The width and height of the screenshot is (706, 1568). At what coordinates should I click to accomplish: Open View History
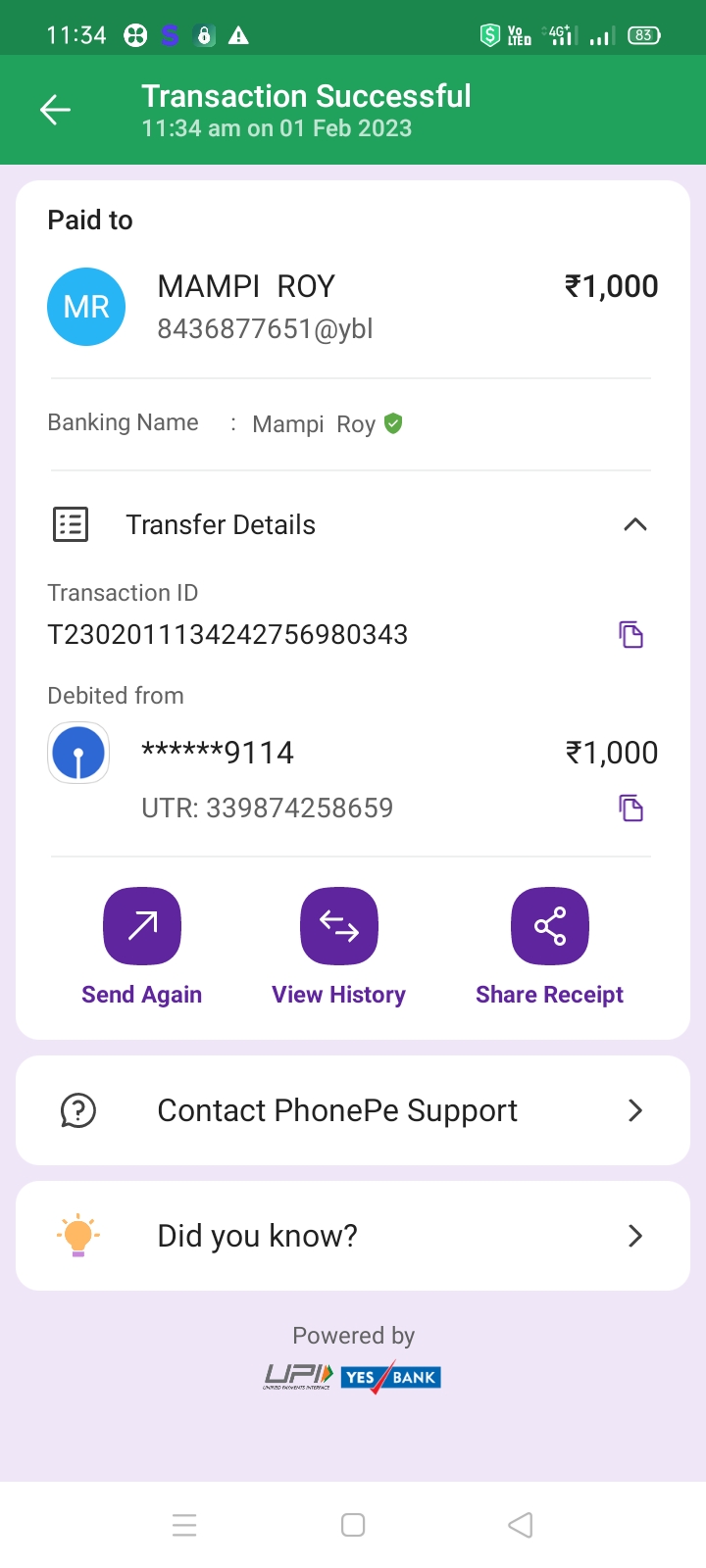point(339,927)
